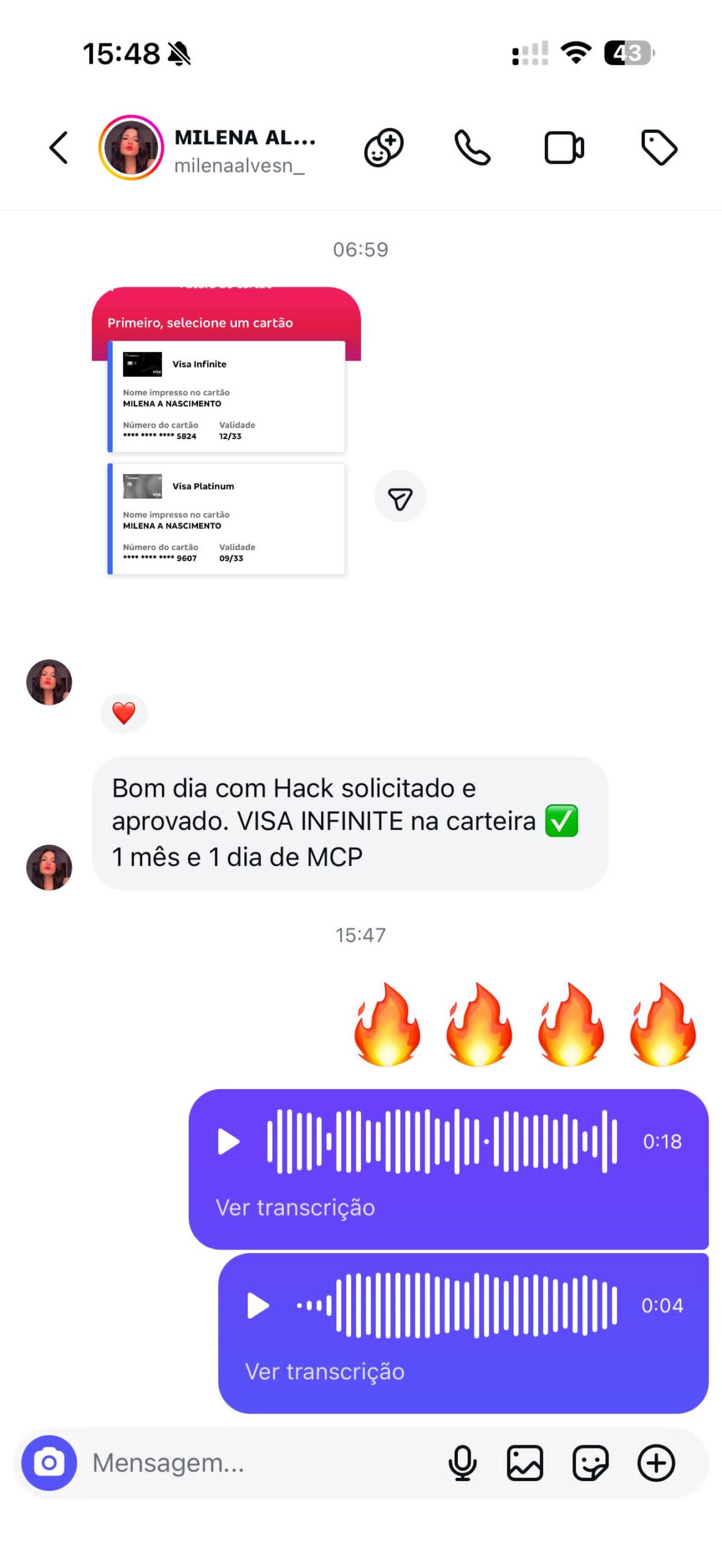The height and width of the screenshot is (1568, 722).
Task: Play the 0:18 voice message
Action: [229, 1142]
